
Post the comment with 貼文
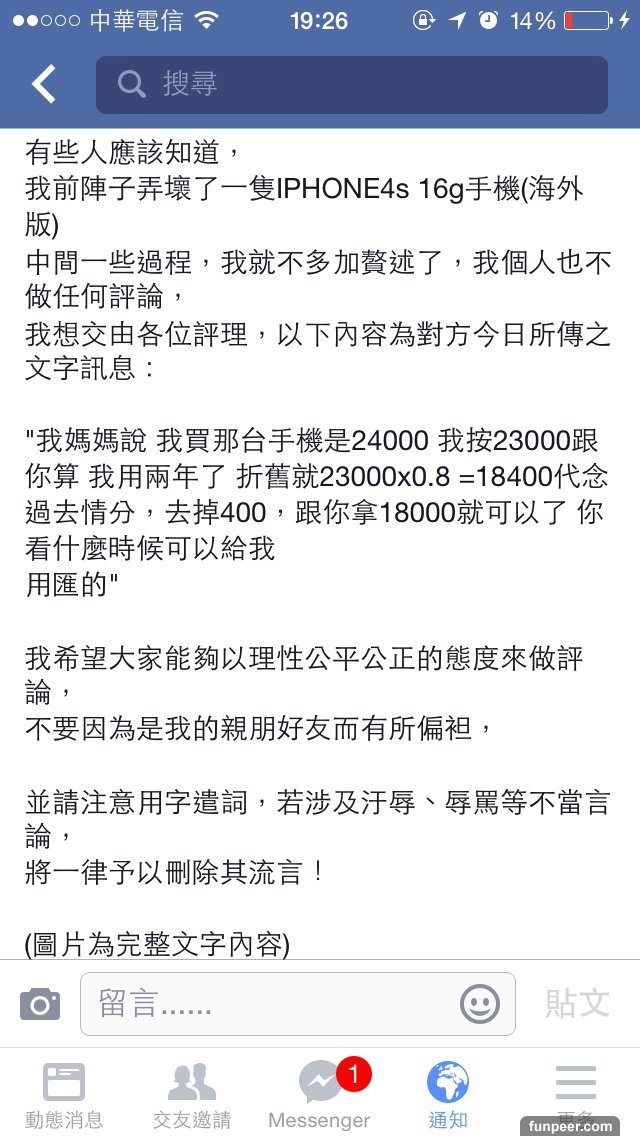577,1003
